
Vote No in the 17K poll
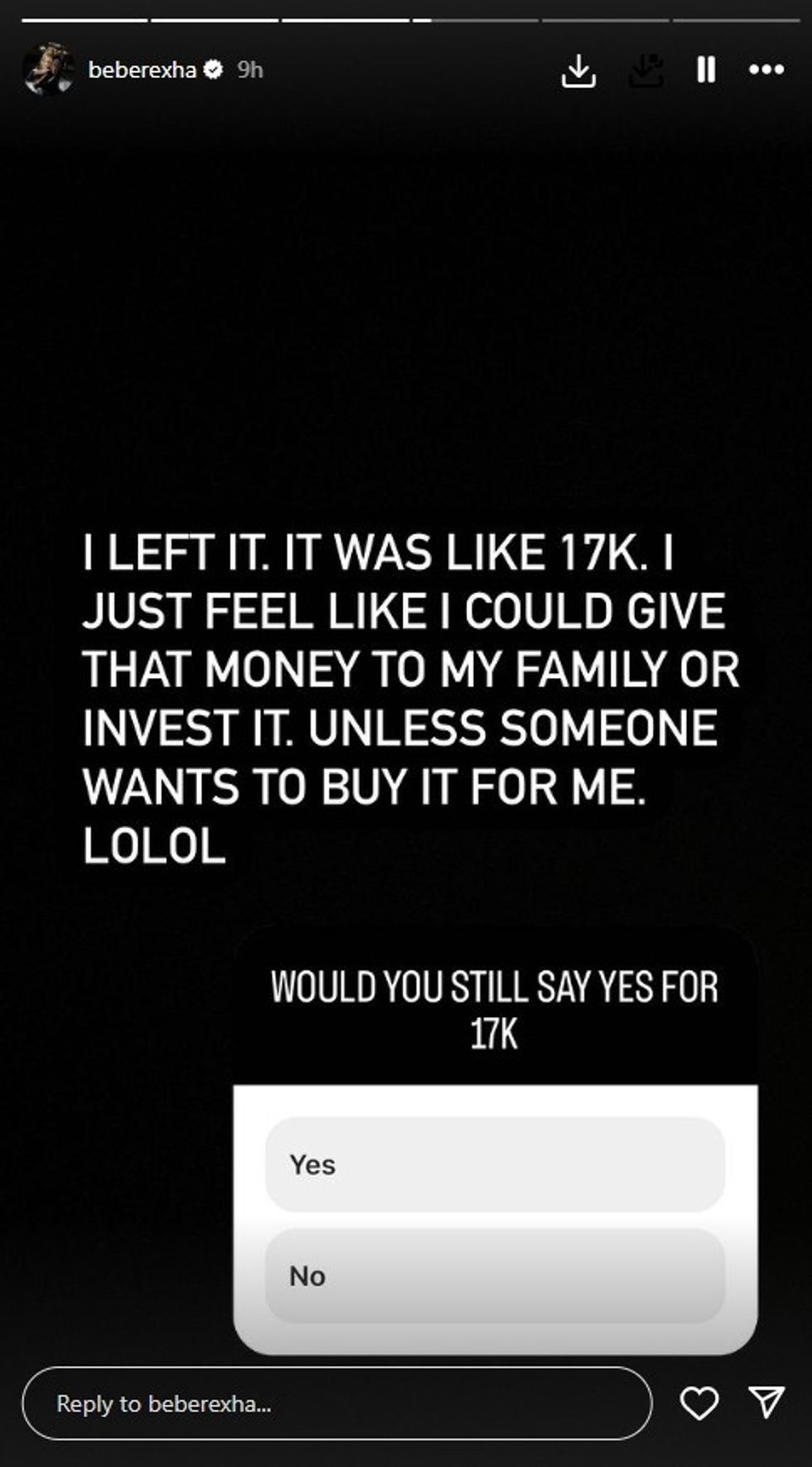495,1276
